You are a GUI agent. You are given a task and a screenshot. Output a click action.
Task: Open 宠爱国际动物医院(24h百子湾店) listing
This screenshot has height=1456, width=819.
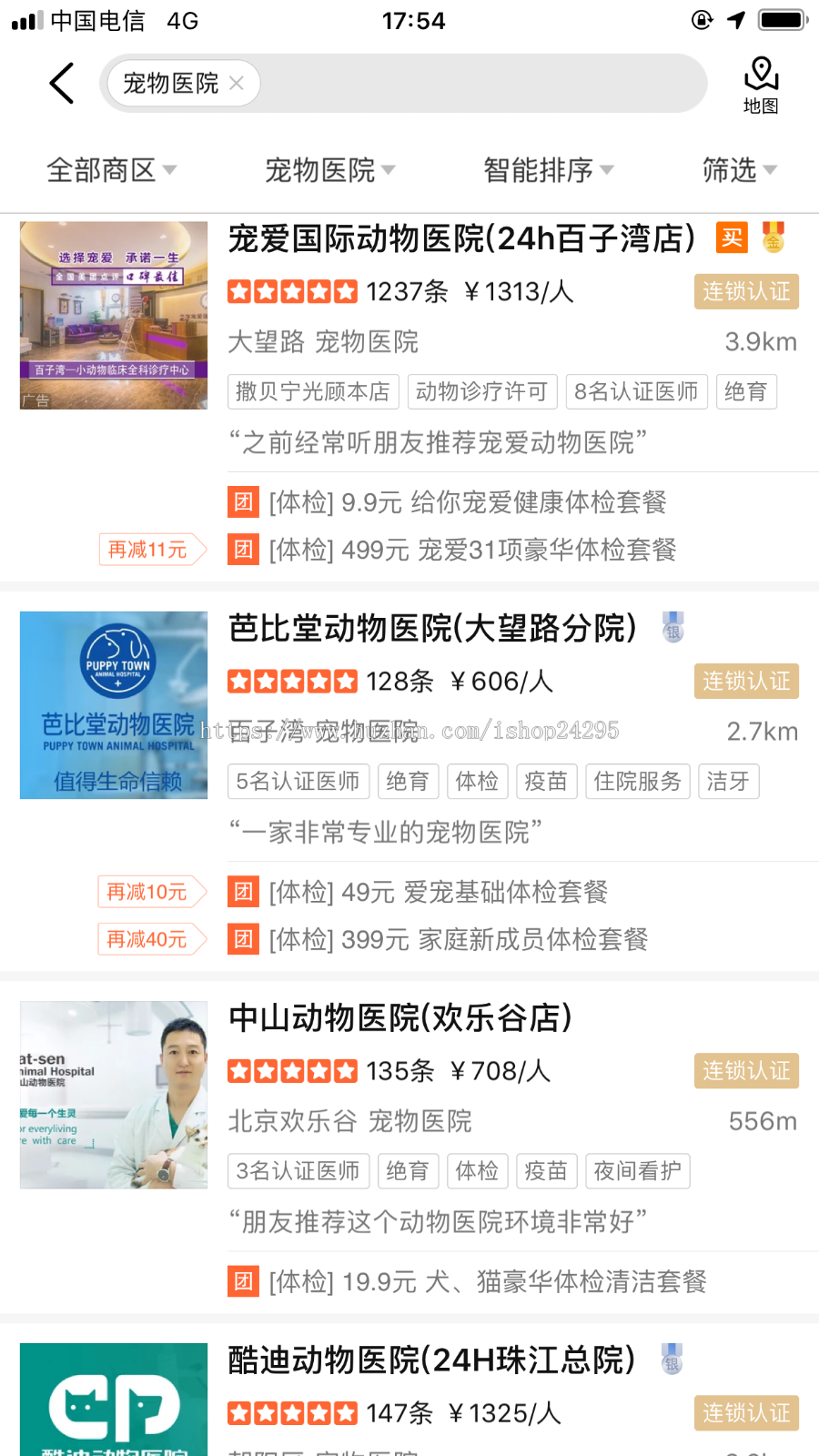coord(460,238)
